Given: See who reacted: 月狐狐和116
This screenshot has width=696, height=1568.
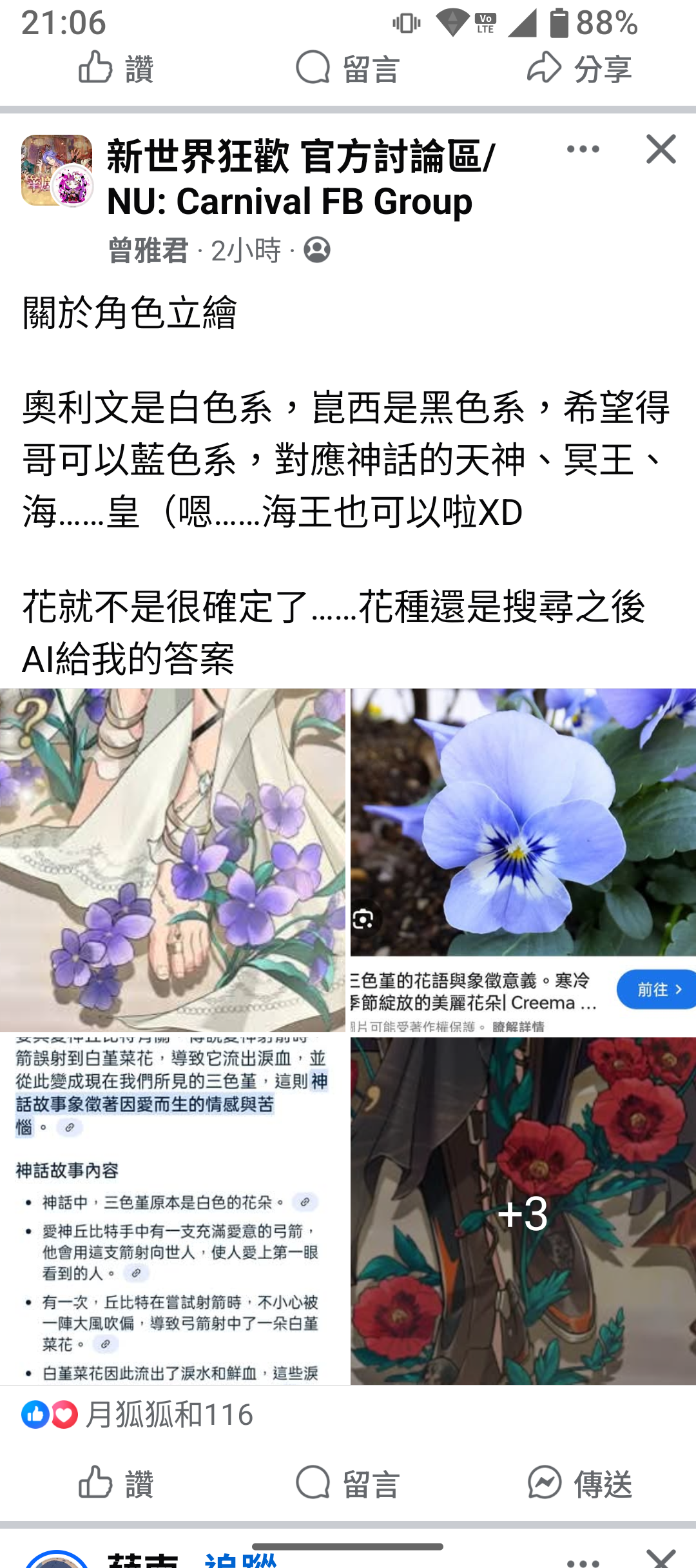Looking at the screenshot, I should [169, 1415].
